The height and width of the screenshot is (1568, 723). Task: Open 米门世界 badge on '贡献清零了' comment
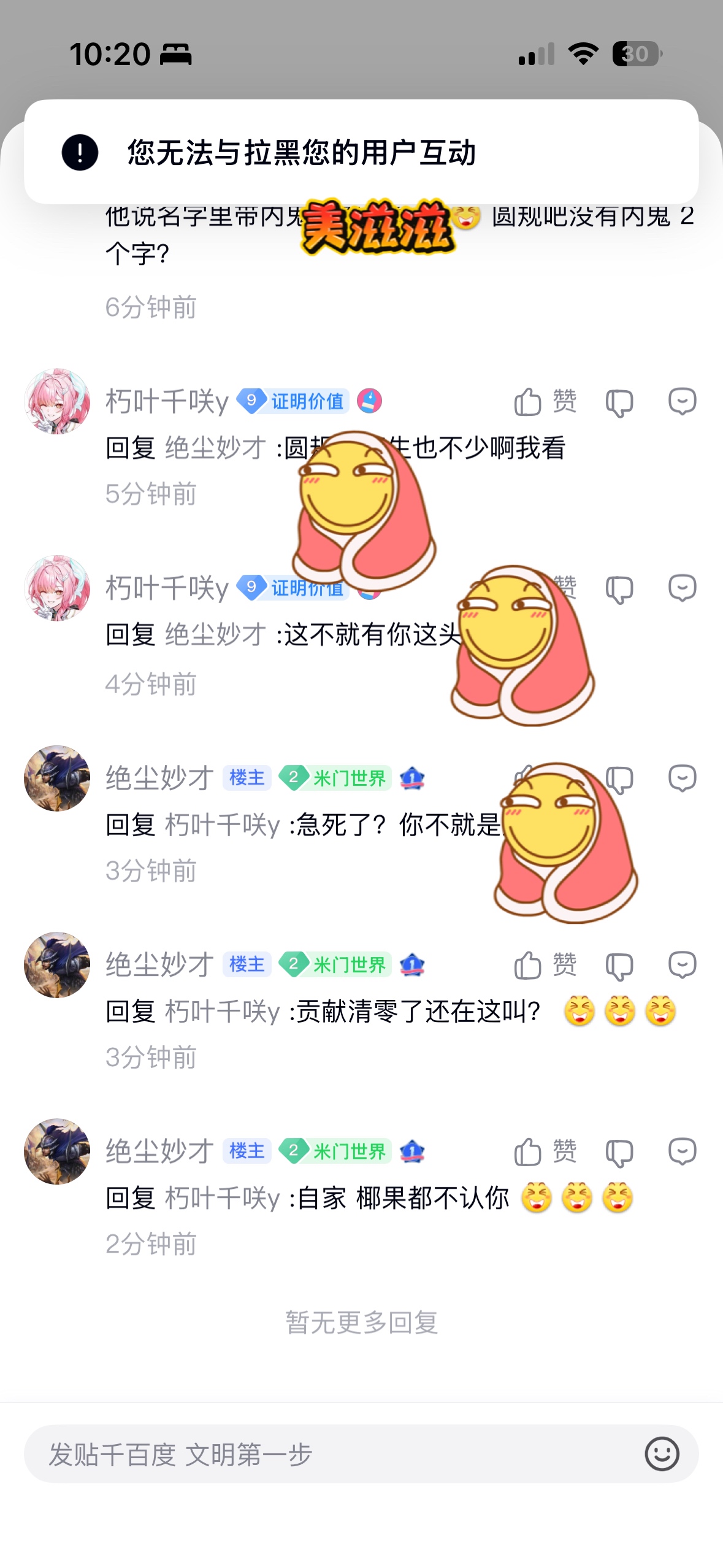tap(335, 965)
